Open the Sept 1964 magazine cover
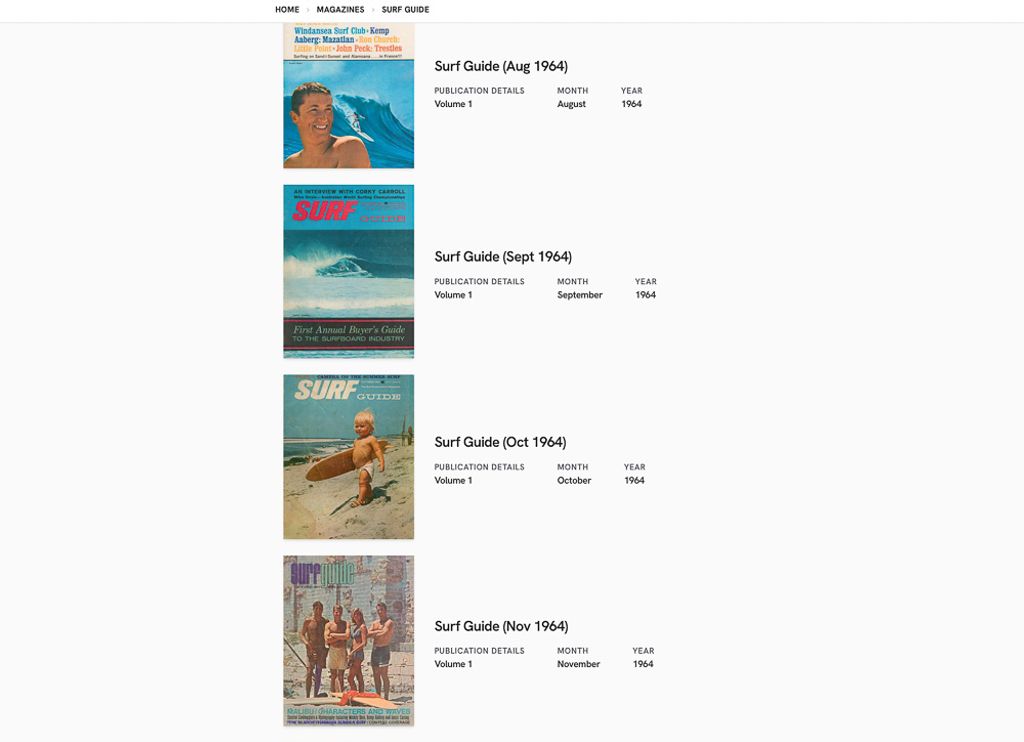The width and height of the screenshot is (1024, 742). tap(348, 271)
